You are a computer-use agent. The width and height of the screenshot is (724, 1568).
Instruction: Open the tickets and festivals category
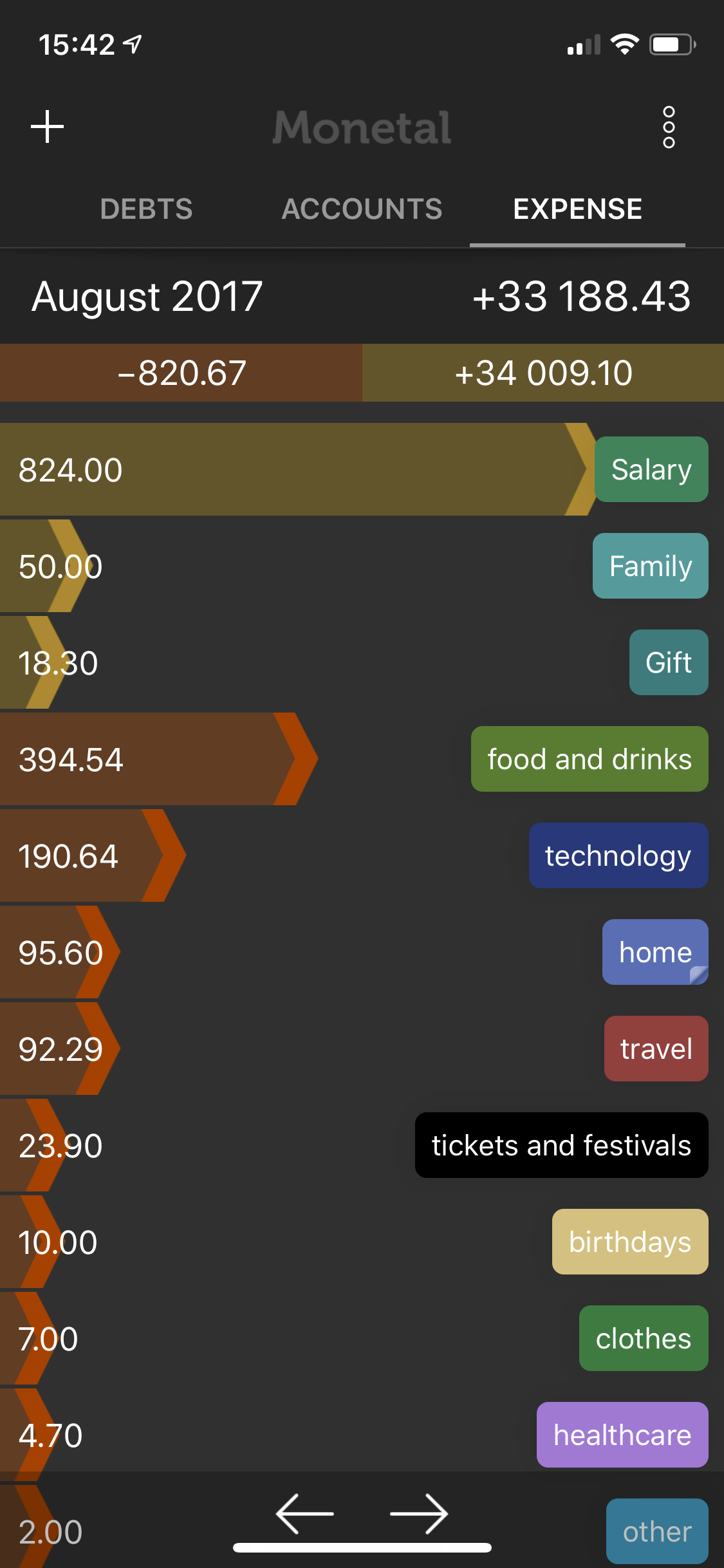click(x=562, y=1145)
